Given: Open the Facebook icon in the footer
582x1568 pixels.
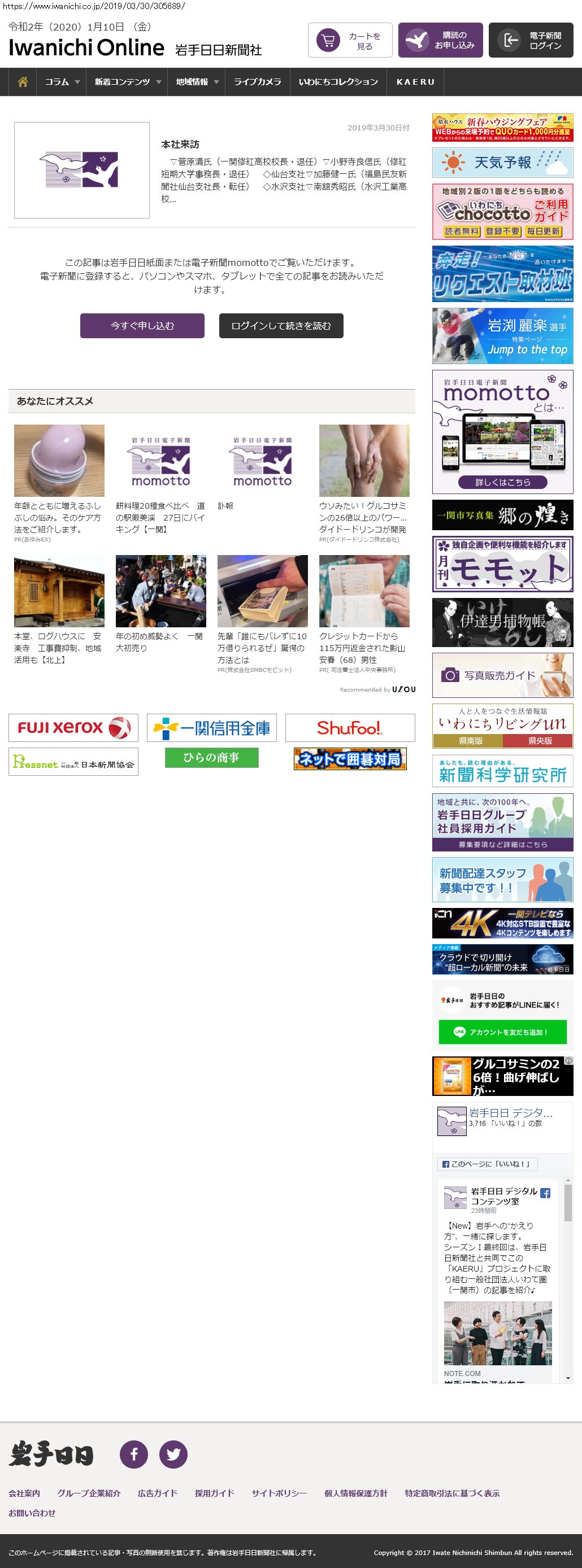Looking at the screenshot, I should [133, 1455].
